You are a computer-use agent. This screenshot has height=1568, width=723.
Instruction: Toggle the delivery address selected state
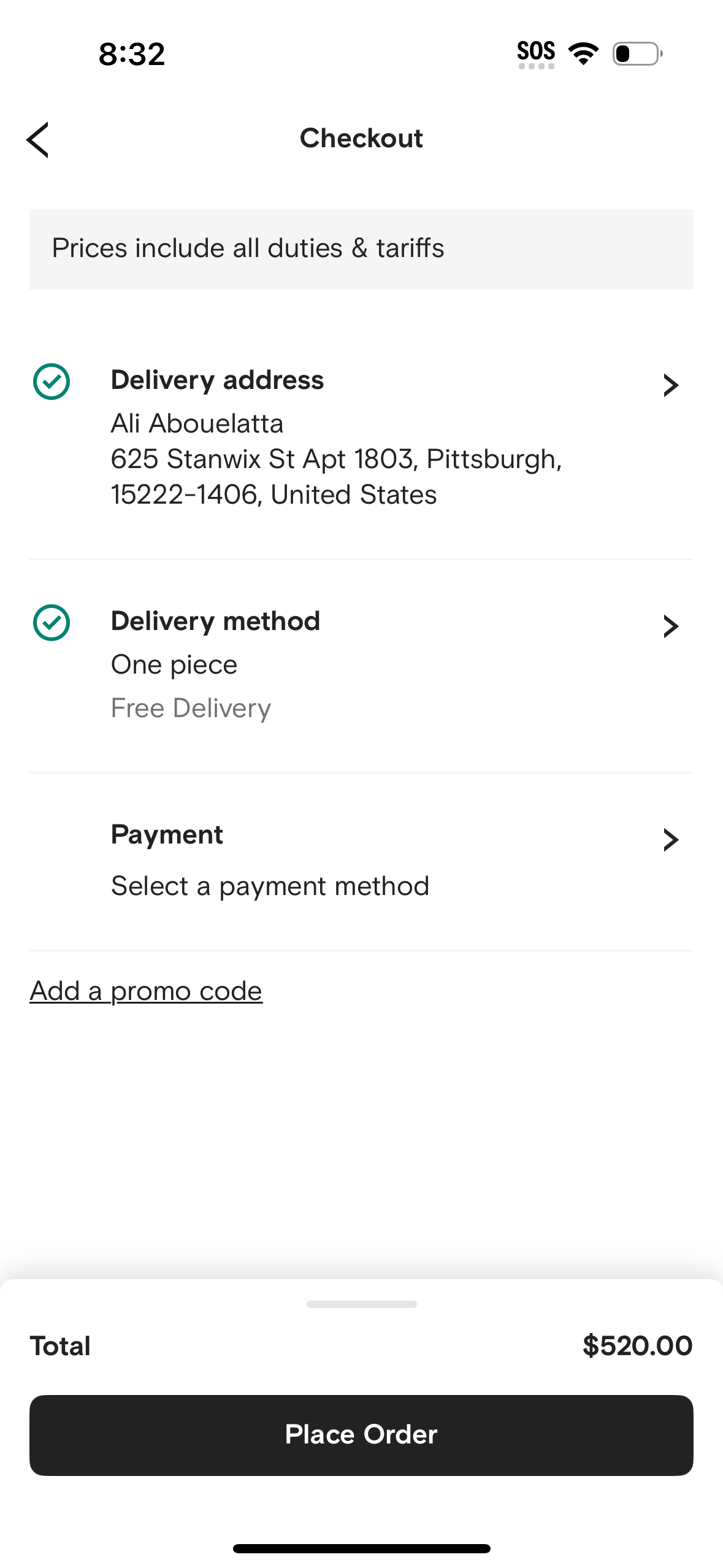coord(52,381)
